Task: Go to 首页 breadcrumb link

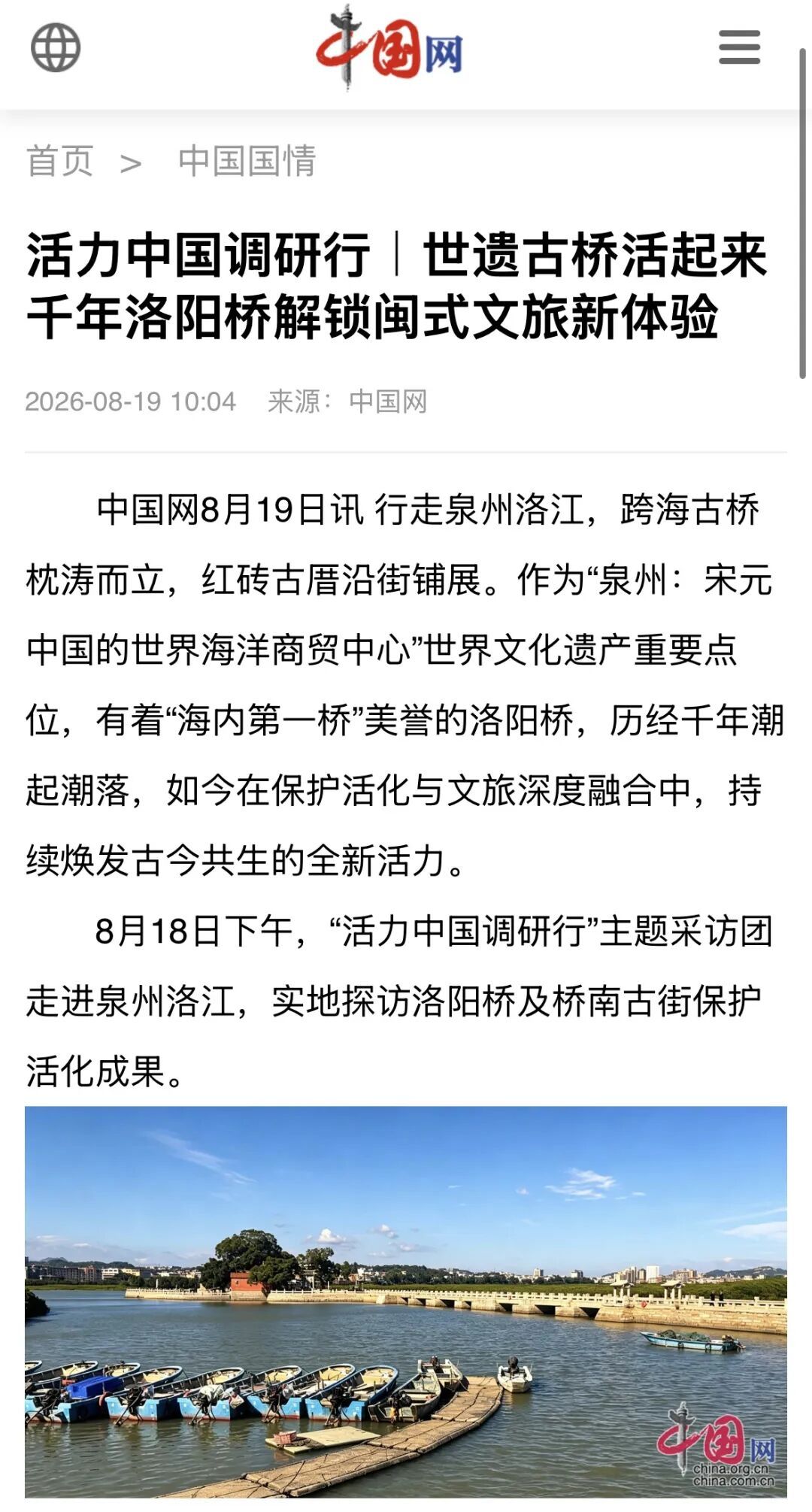Action: (x=59, y=161)
